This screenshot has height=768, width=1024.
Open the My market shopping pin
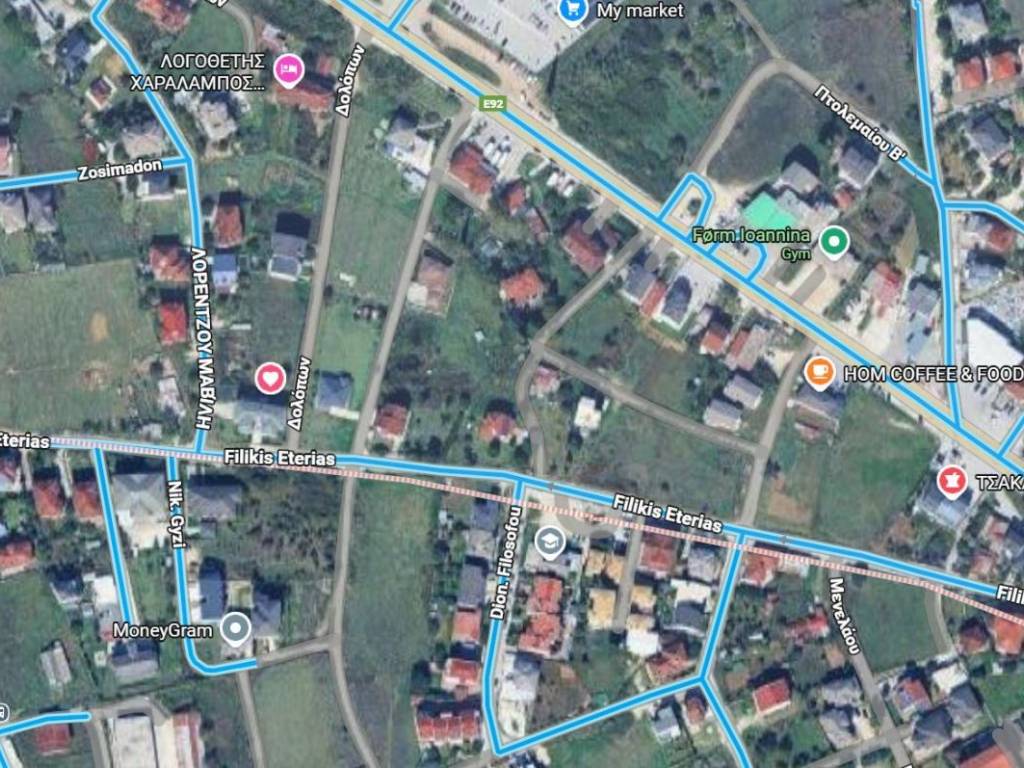pos(572,10)
